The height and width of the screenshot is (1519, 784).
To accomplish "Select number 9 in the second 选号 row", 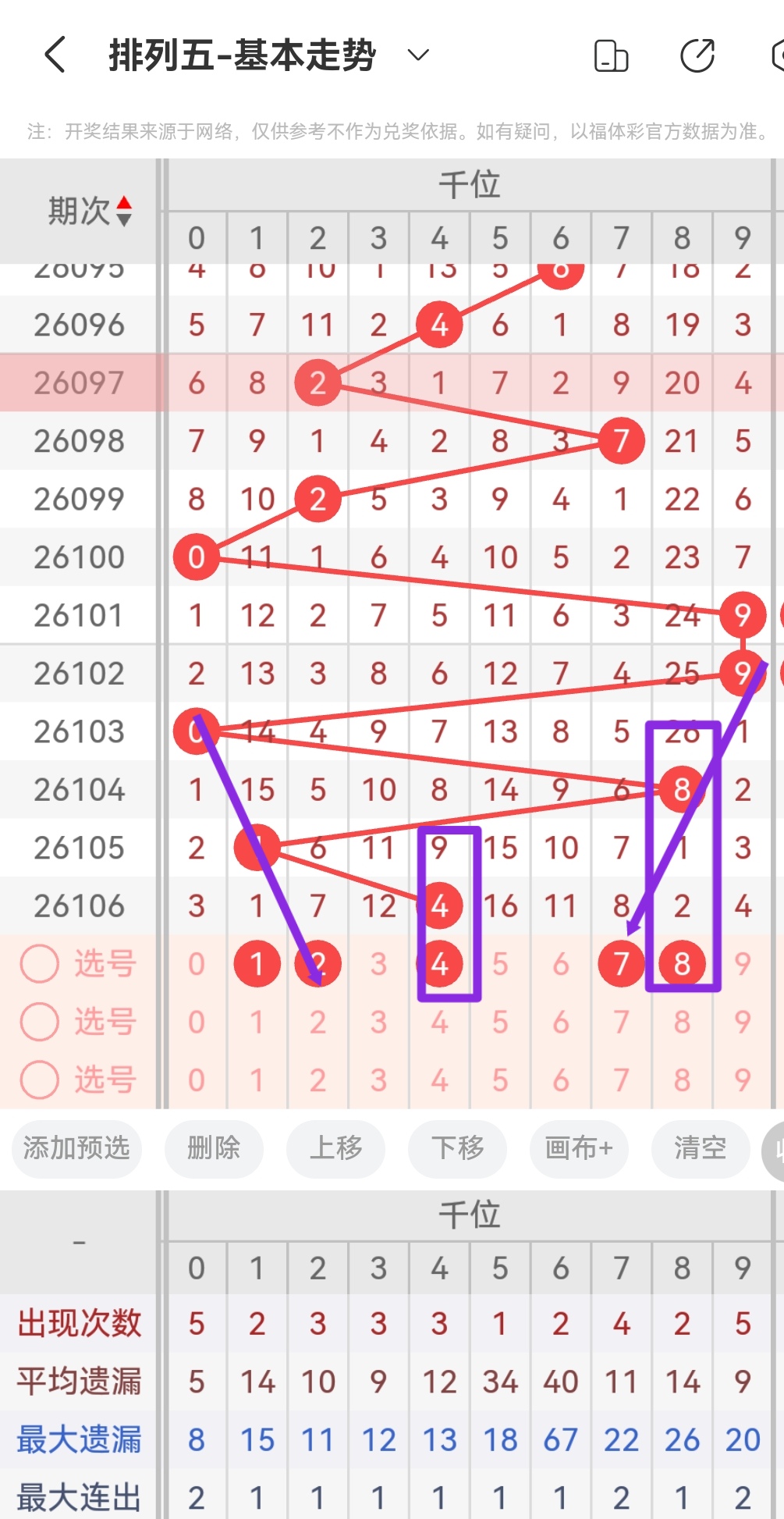I will point(741,1021).
